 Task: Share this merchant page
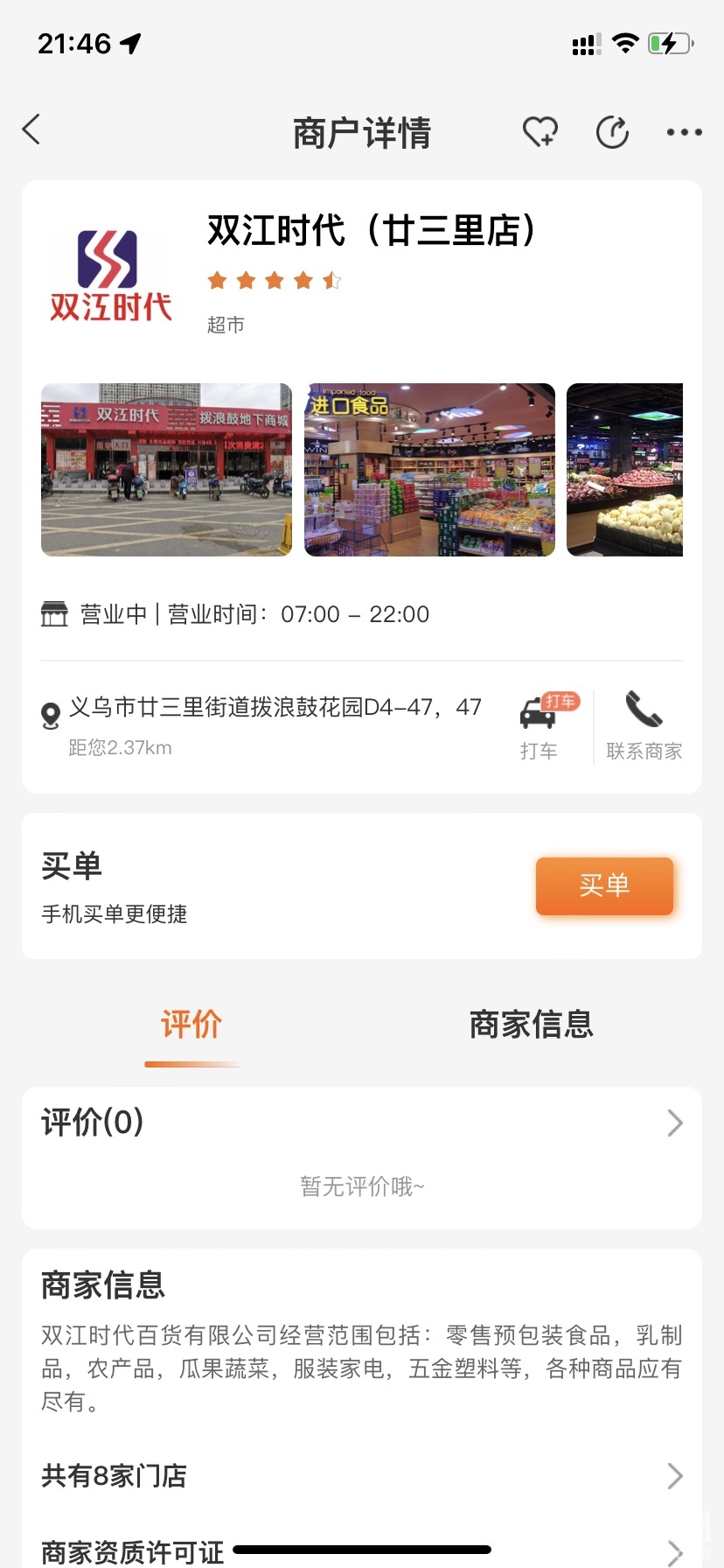[612, 132]
